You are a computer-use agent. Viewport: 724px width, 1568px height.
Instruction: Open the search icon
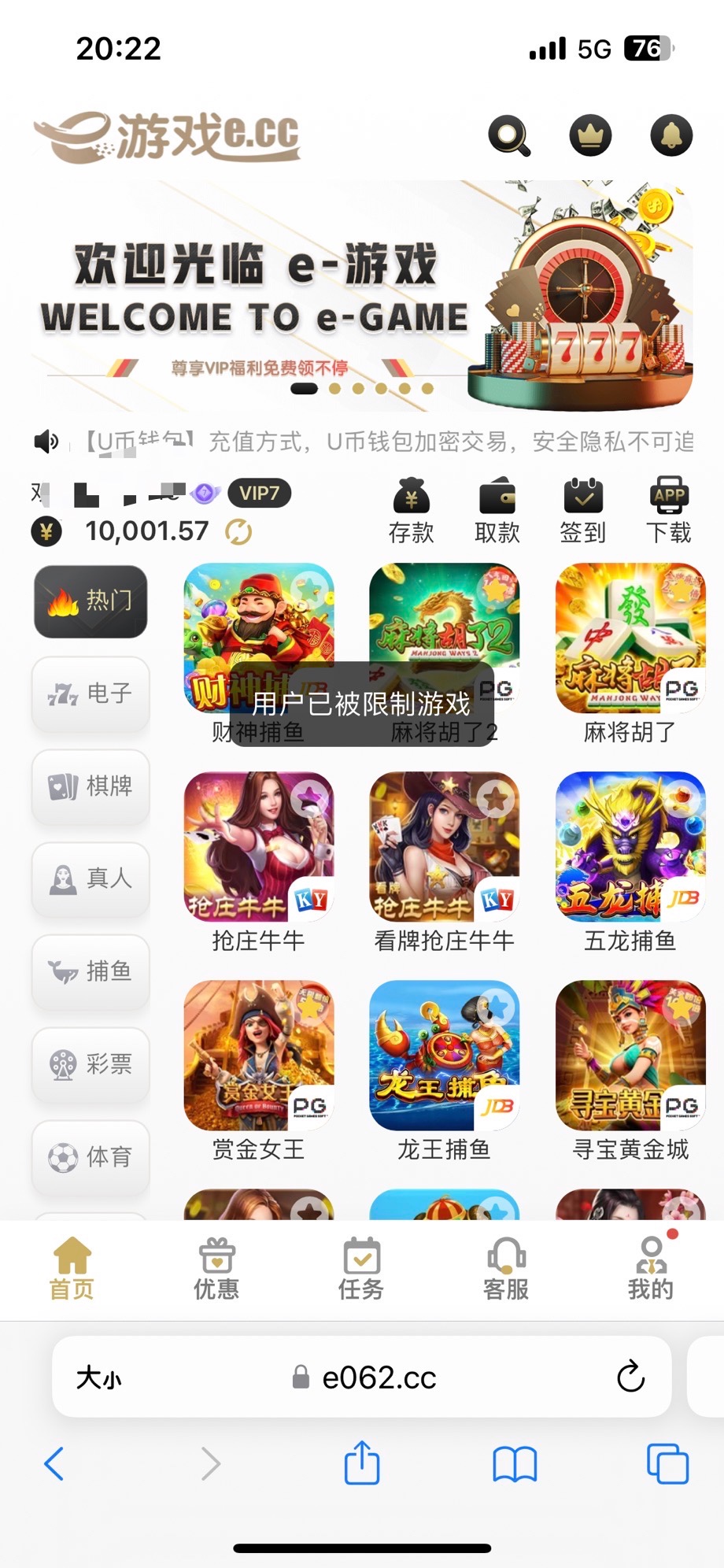[x=509, y=135]
